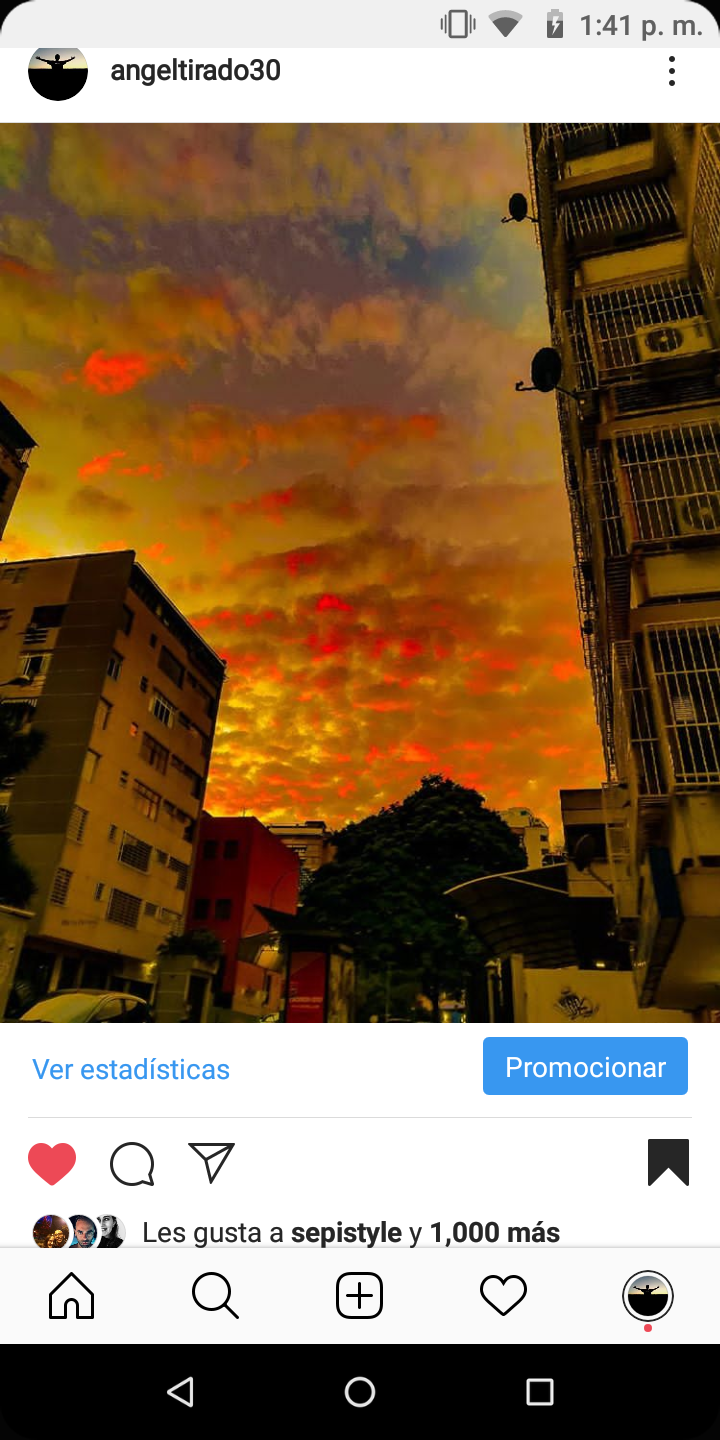Open the Activity heart tab
Viewport: 720px width, 1440px height.
click(x=503, y=1296)
